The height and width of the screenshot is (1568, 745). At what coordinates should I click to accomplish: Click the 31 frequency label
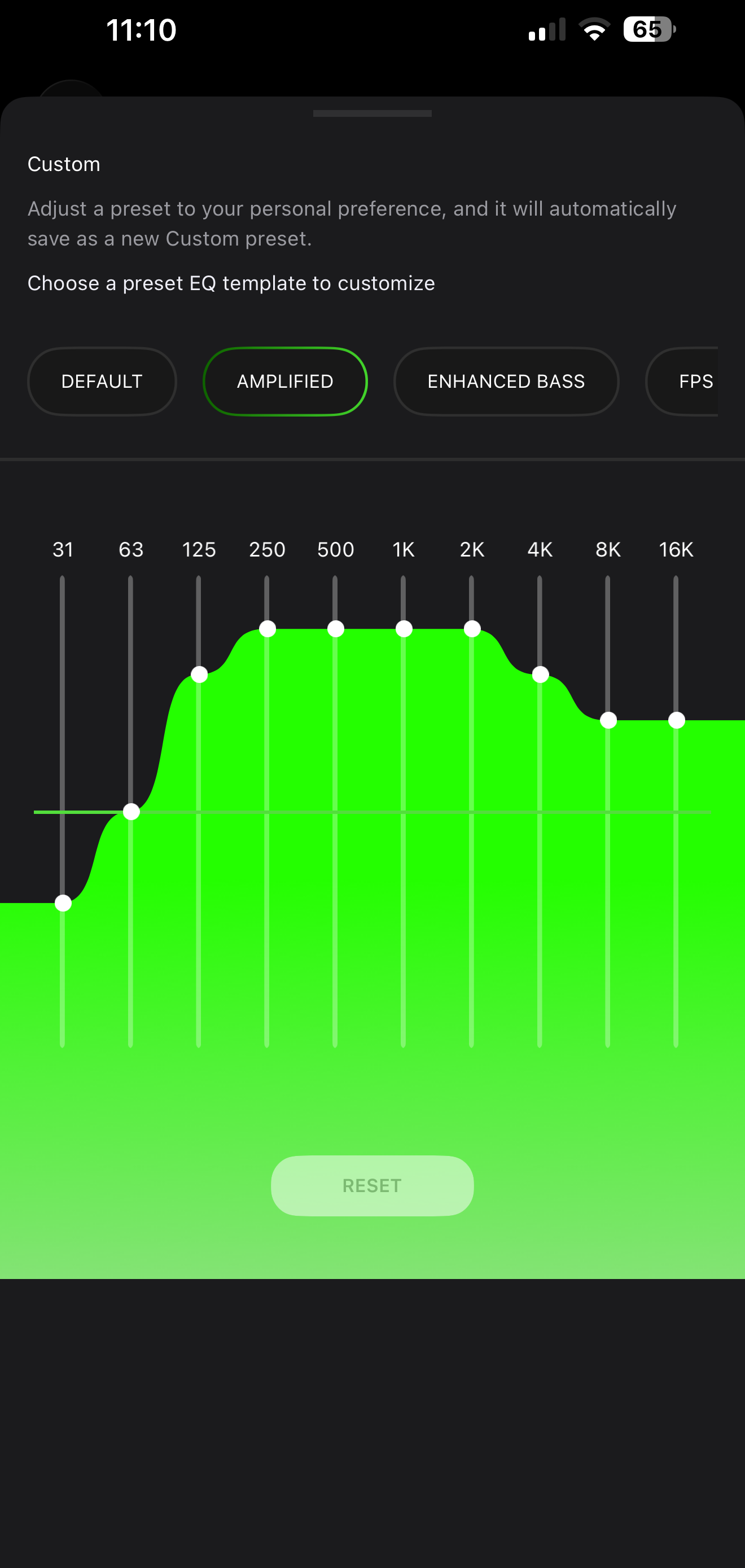(63, 549)
